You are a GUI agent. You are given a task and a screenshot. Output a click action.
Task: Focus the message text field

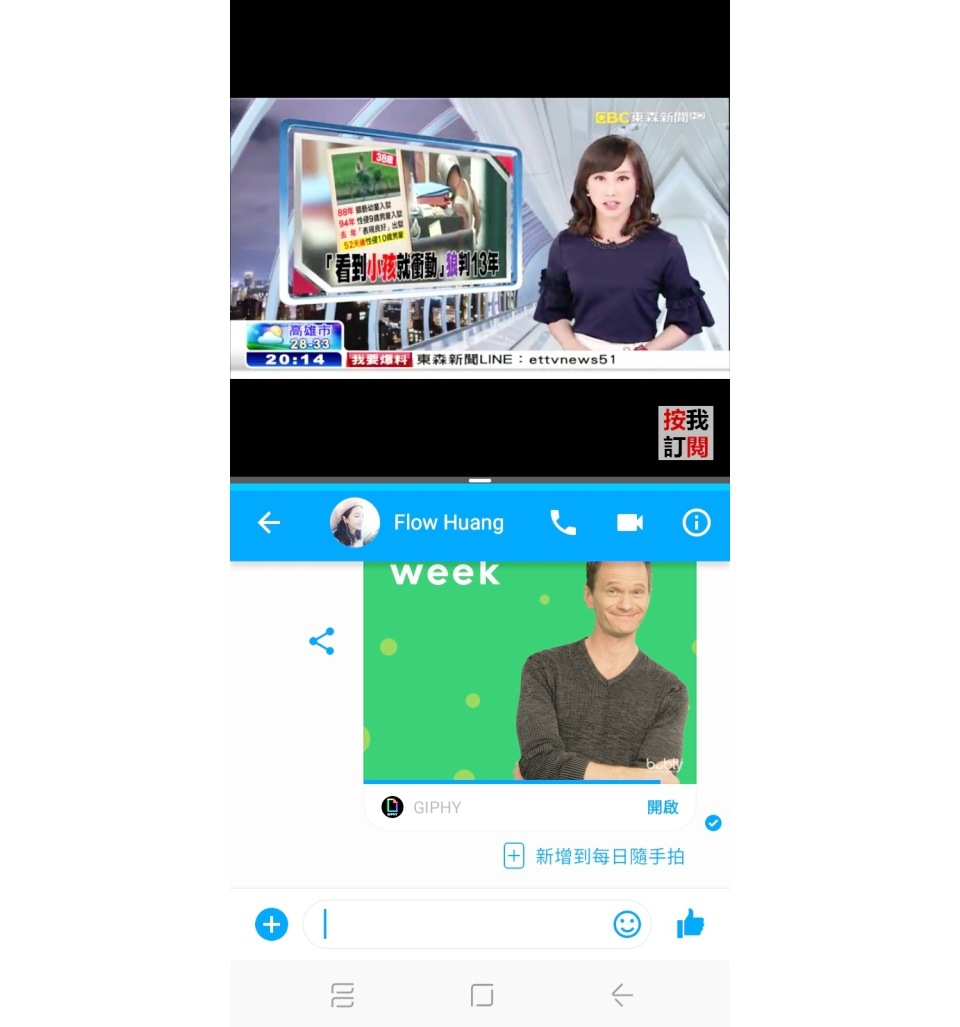(x=460, y=925)
